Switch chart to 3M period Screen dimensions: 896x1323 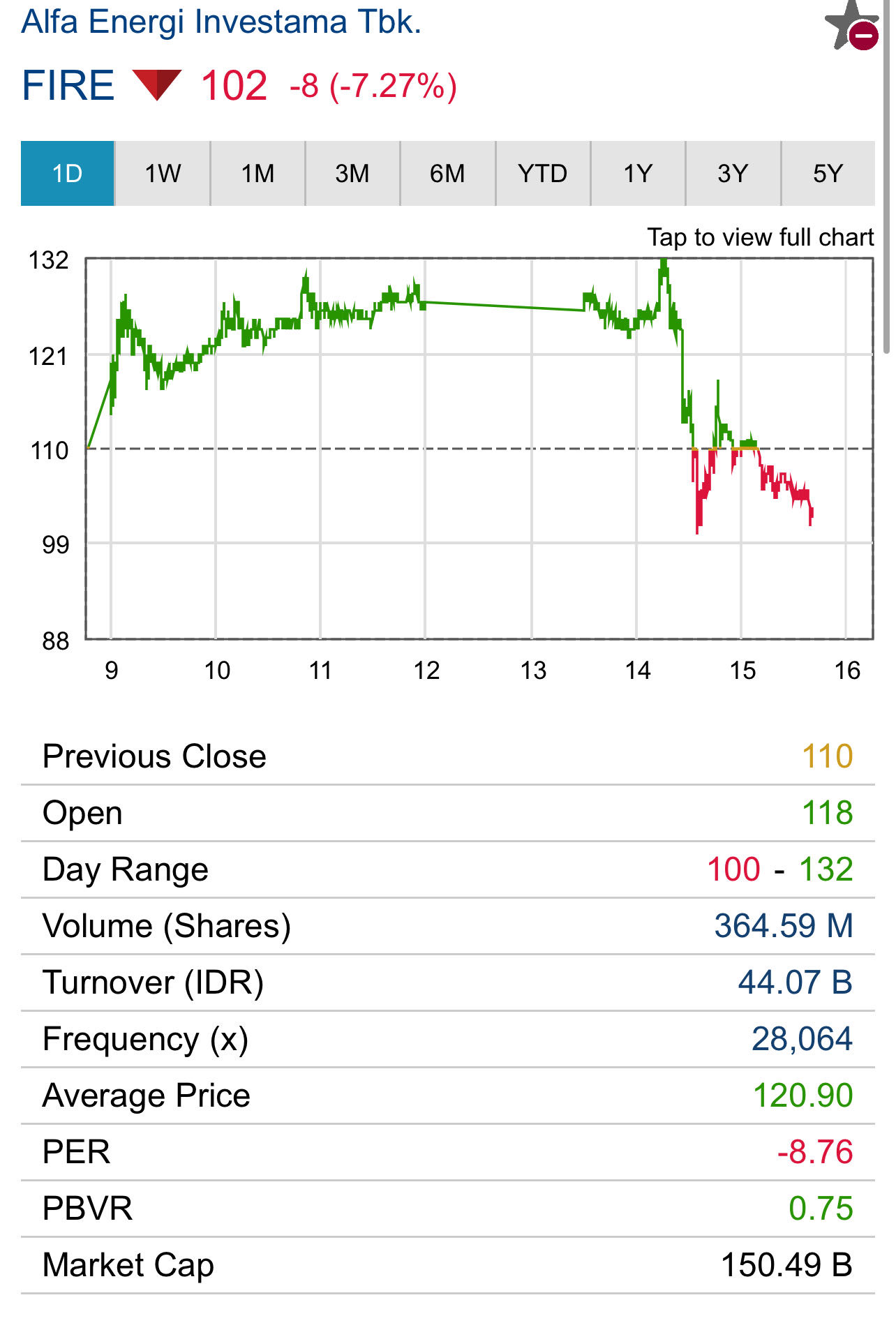click(x=352, y=173)
